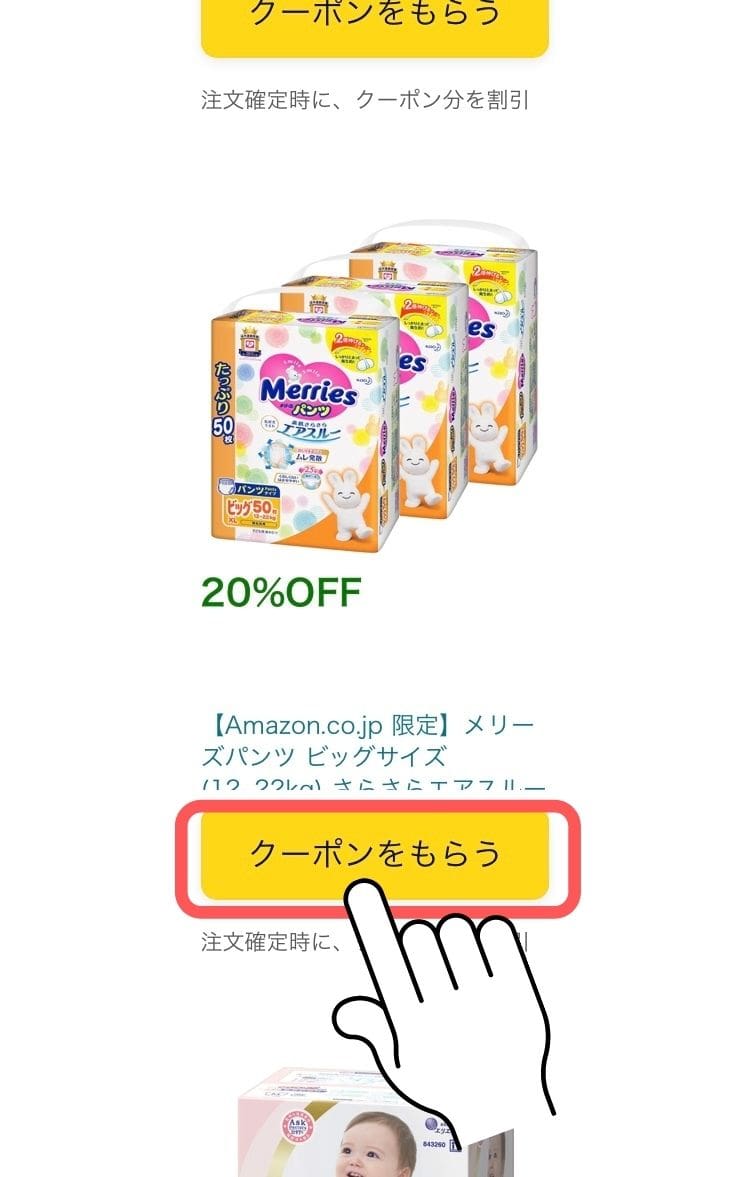Tap クーポンをもらう for the Merries pants
Screen dimensions: 750x1177
(x=374, y=855)
